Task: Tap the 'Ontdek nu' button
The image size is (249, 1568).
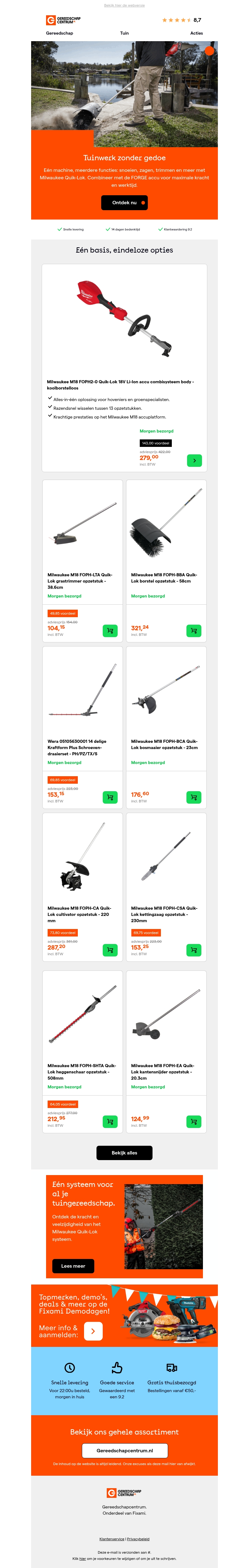Action: (x=124, y=203)
